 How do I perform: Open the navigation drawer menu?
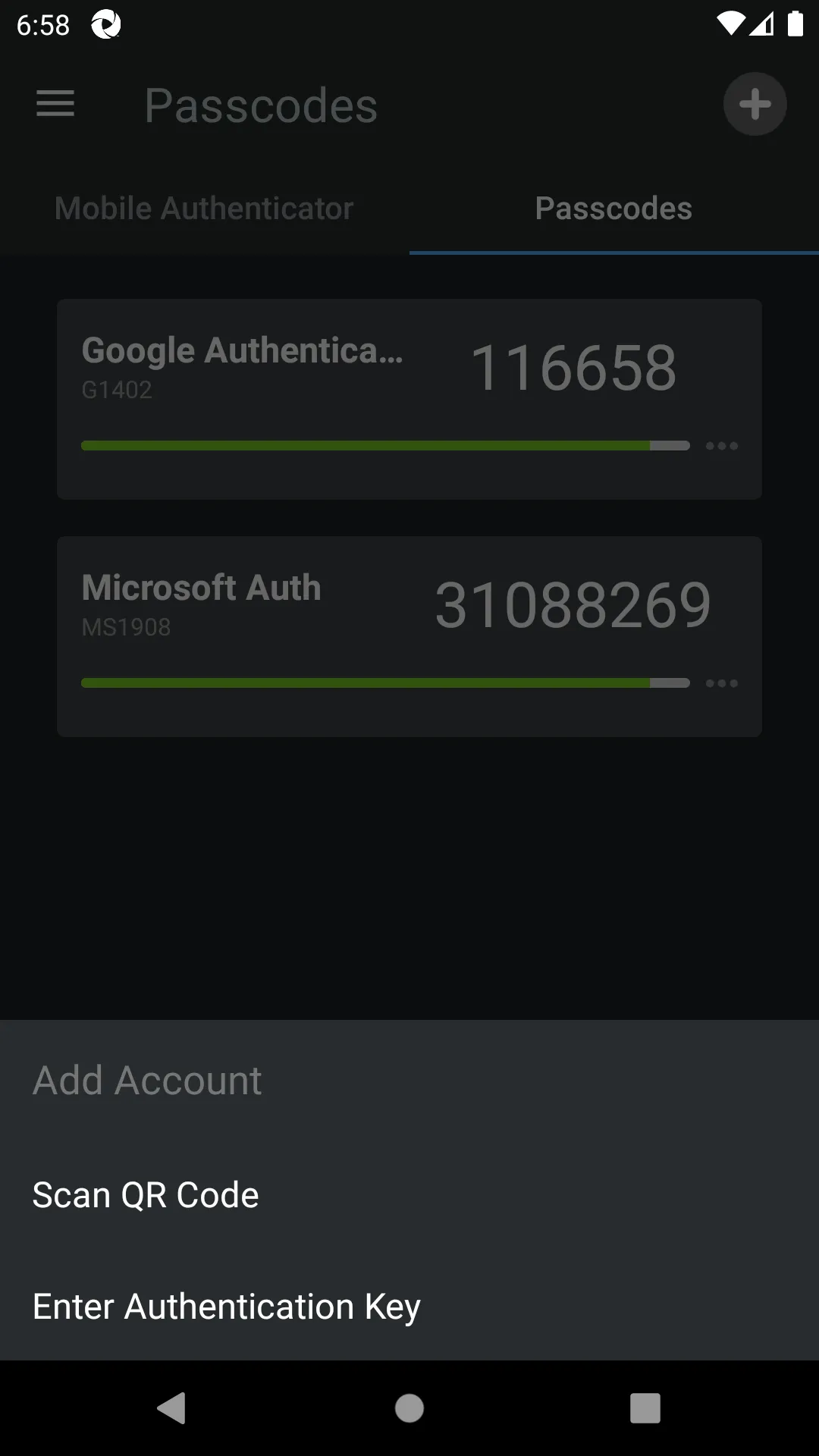click(x=55, y=104)
